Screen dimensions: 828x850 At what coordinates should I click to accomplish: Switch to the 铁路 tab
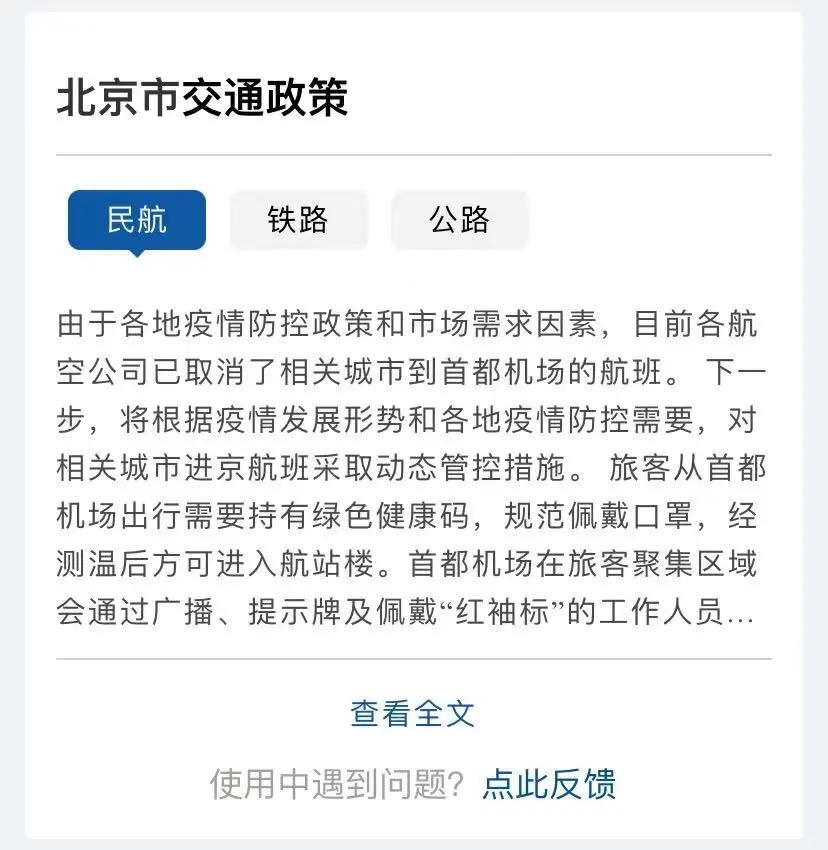(298, 220)
